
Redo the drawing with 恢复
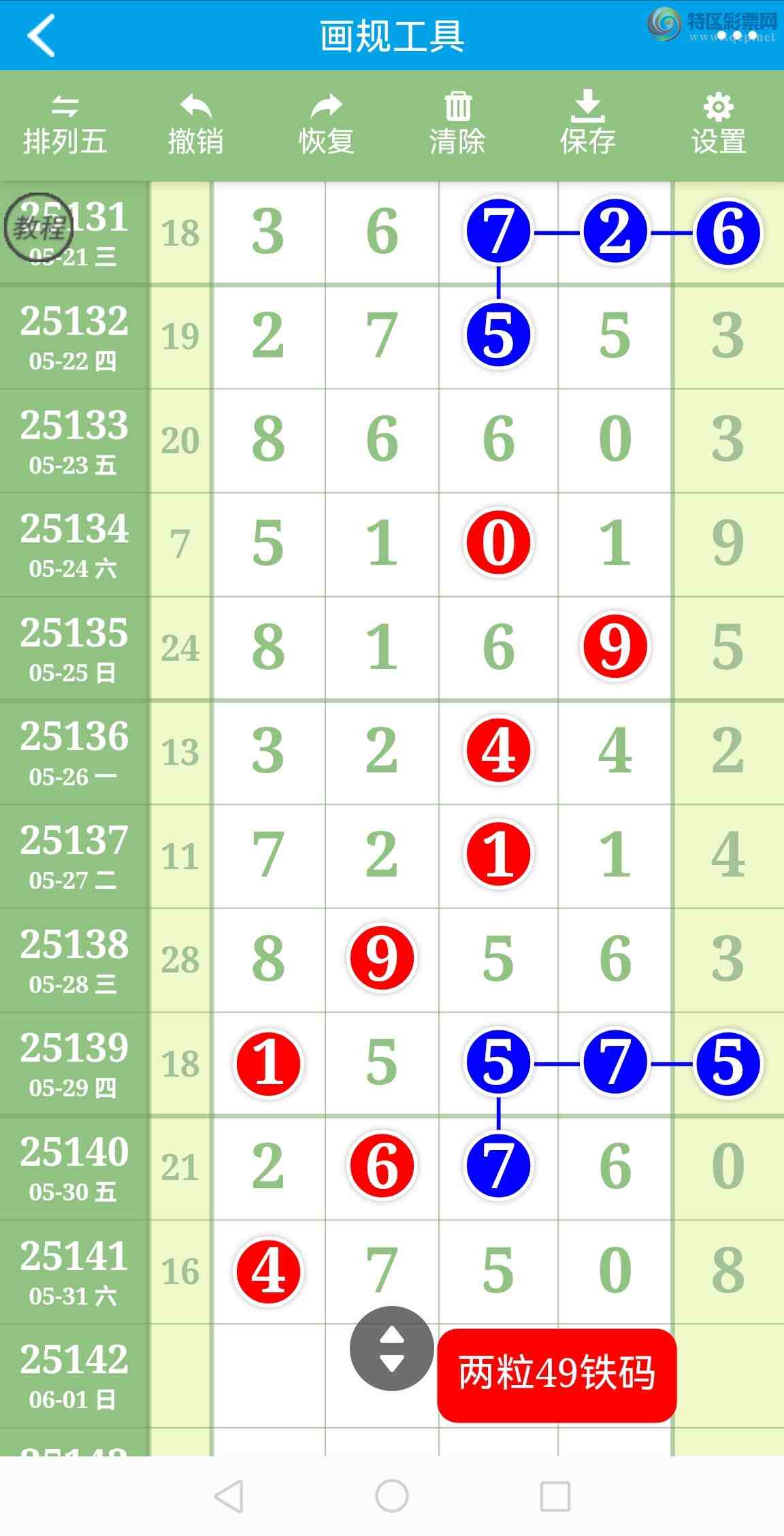327,125
